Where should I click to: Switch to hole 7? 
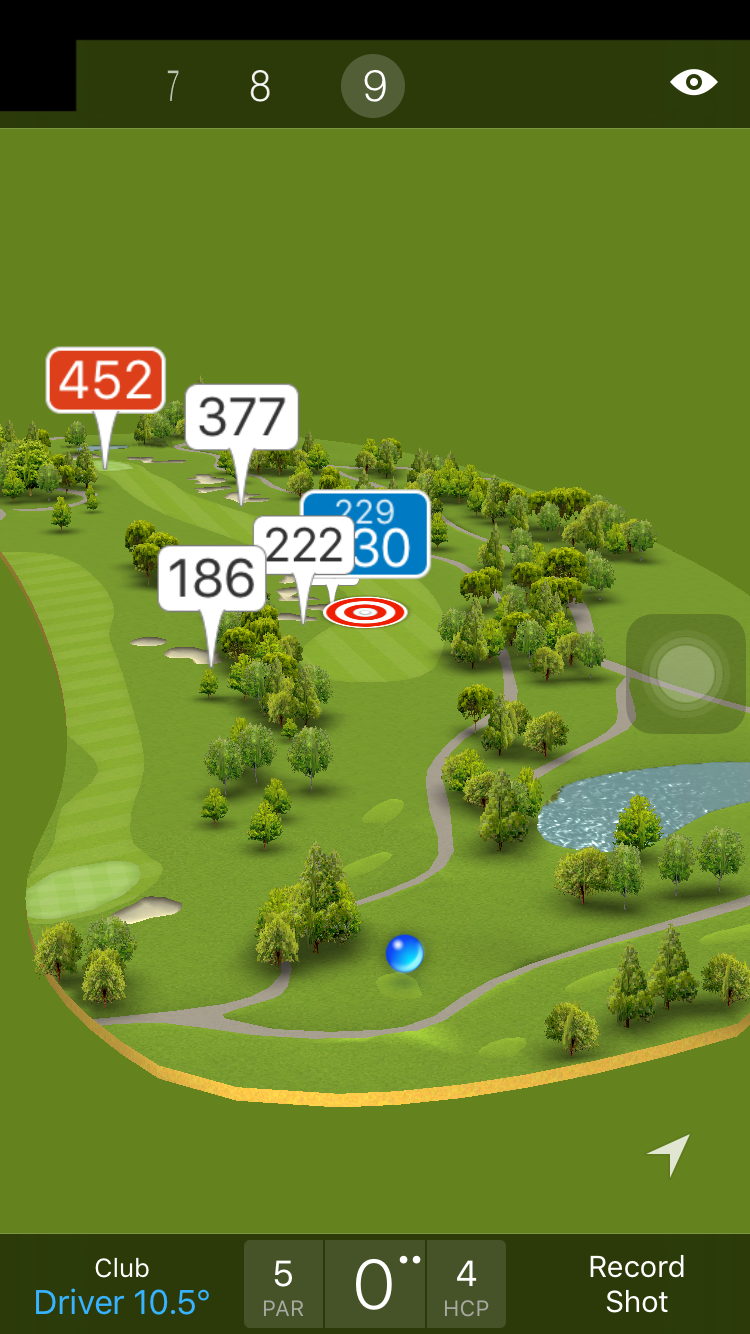pyautogui.click(x=173, y=87)
